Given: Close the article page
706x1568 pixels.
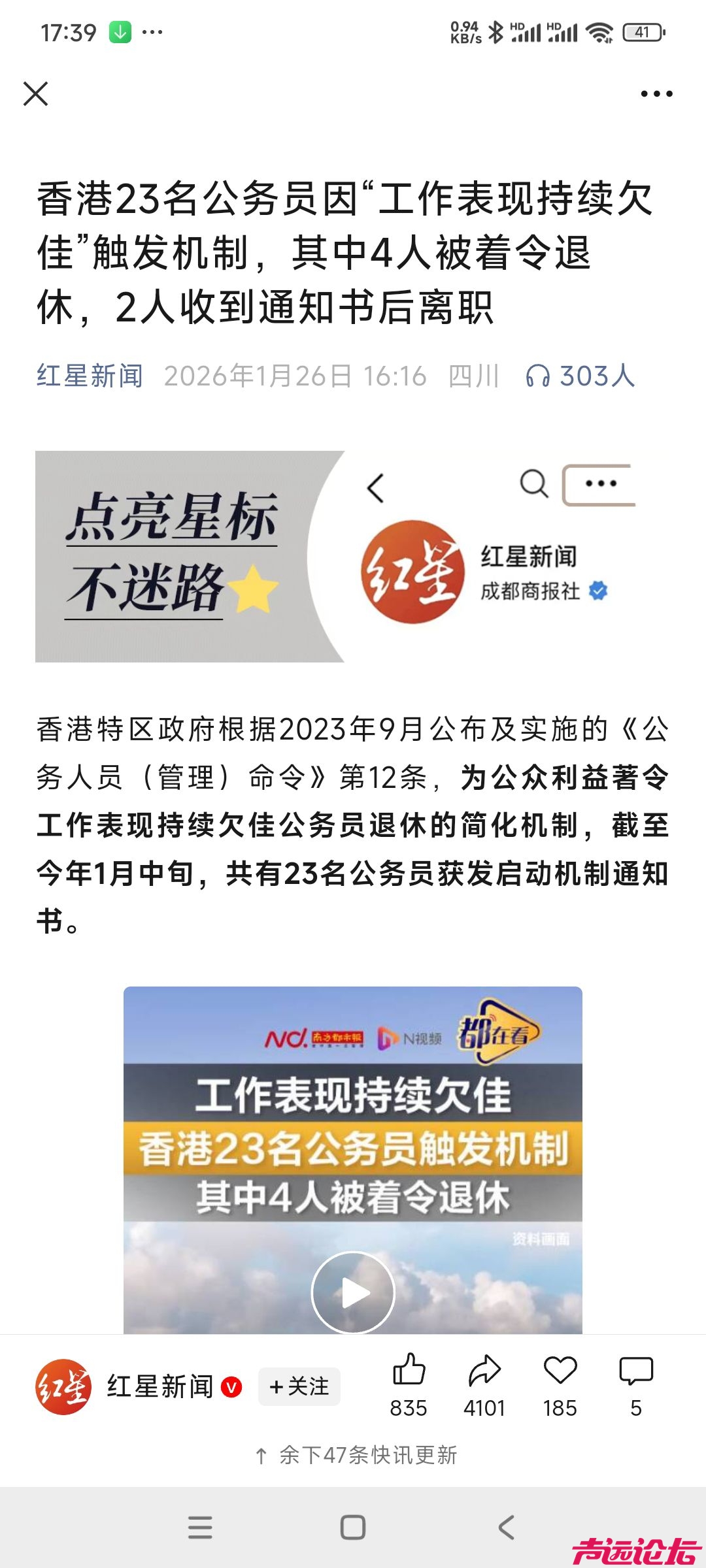Looking at the screenshot, I should coord(36,94).
